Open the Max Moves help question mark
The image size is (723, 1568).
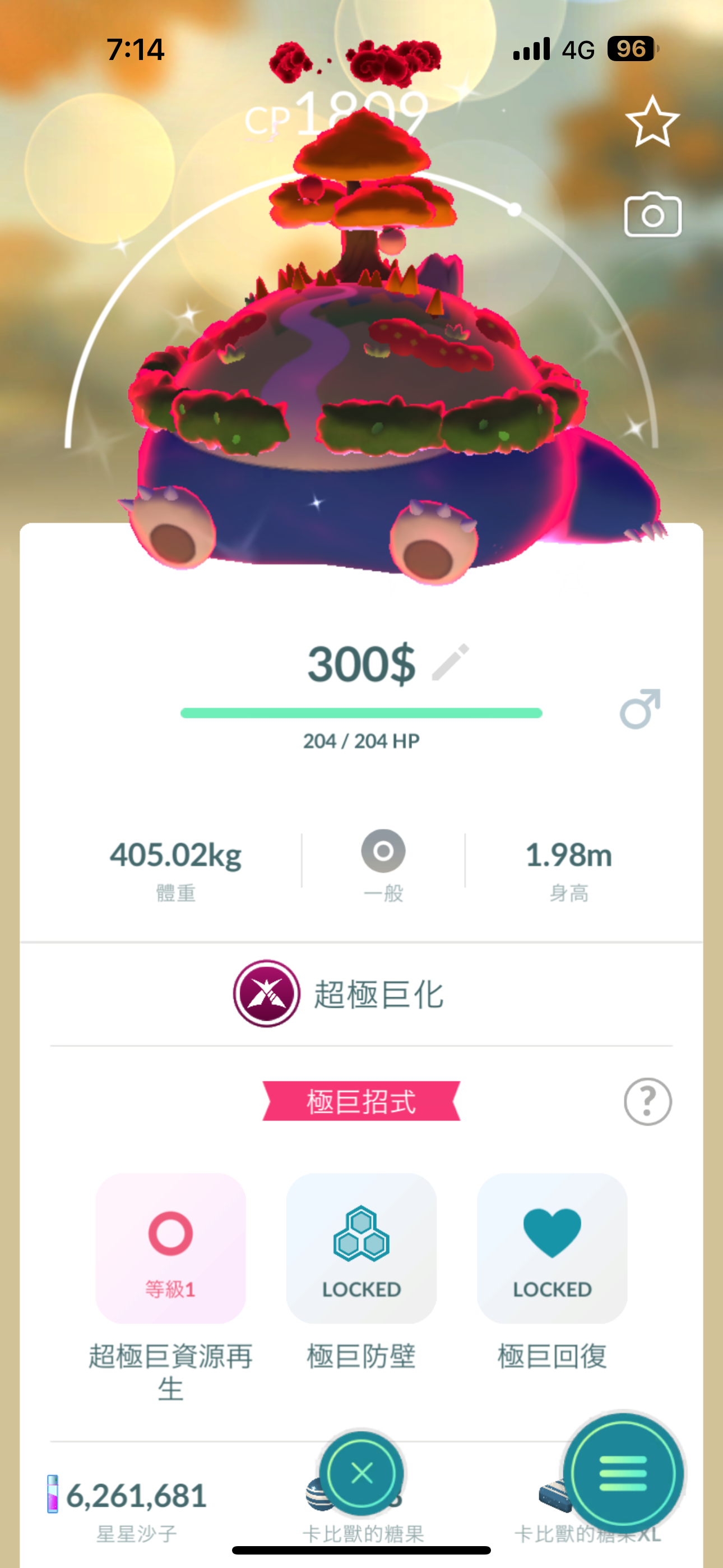(647, 1101)
